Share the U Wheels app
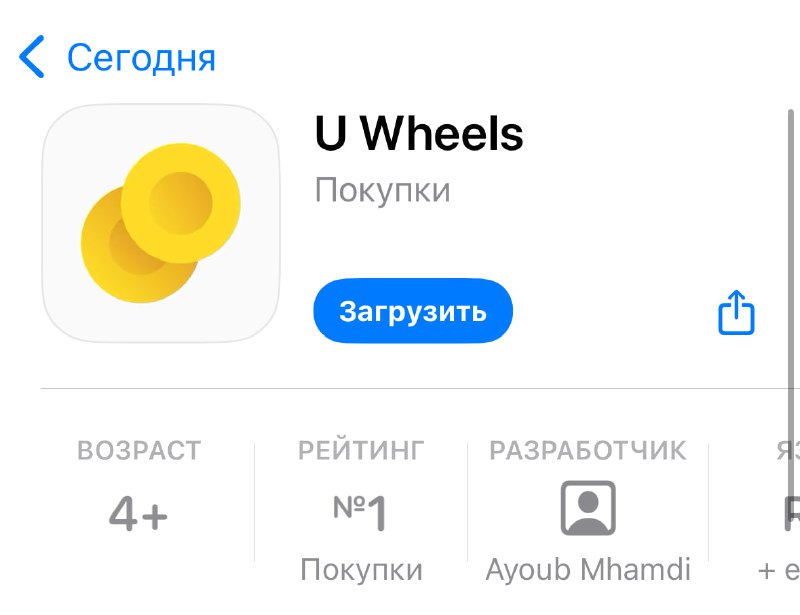 pyautogui.click(x=736, y=312)
